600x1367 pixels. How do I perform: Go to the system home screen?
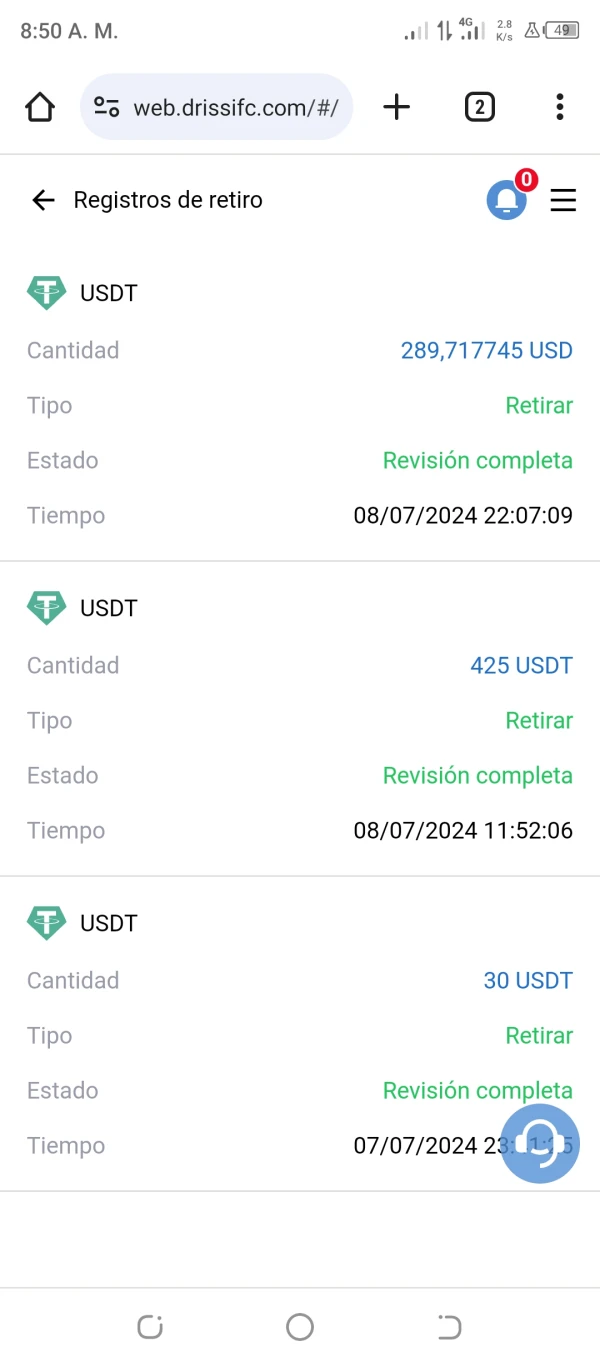coord(300,1327)
